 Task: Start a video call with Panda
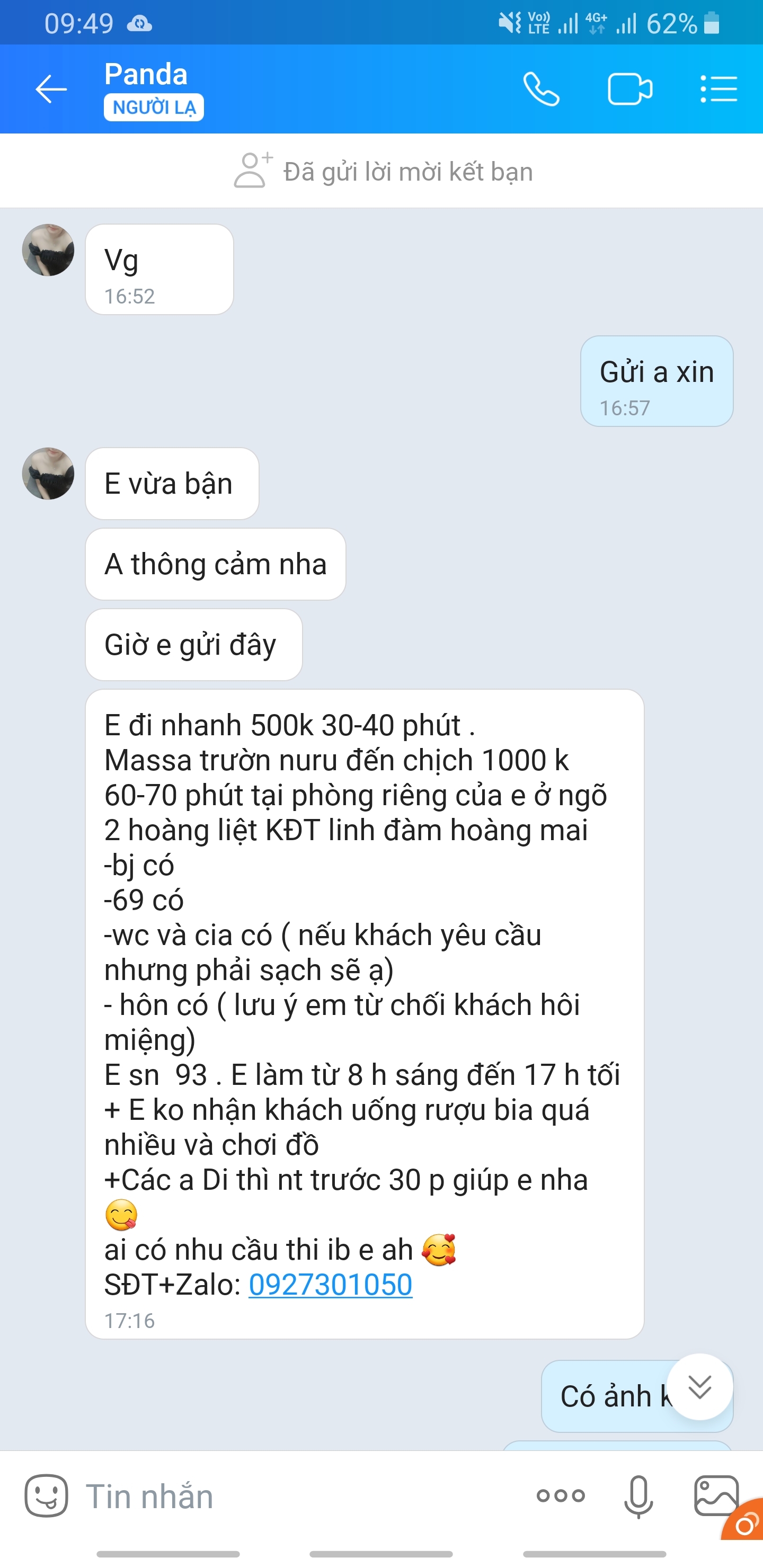click(629, 90)
